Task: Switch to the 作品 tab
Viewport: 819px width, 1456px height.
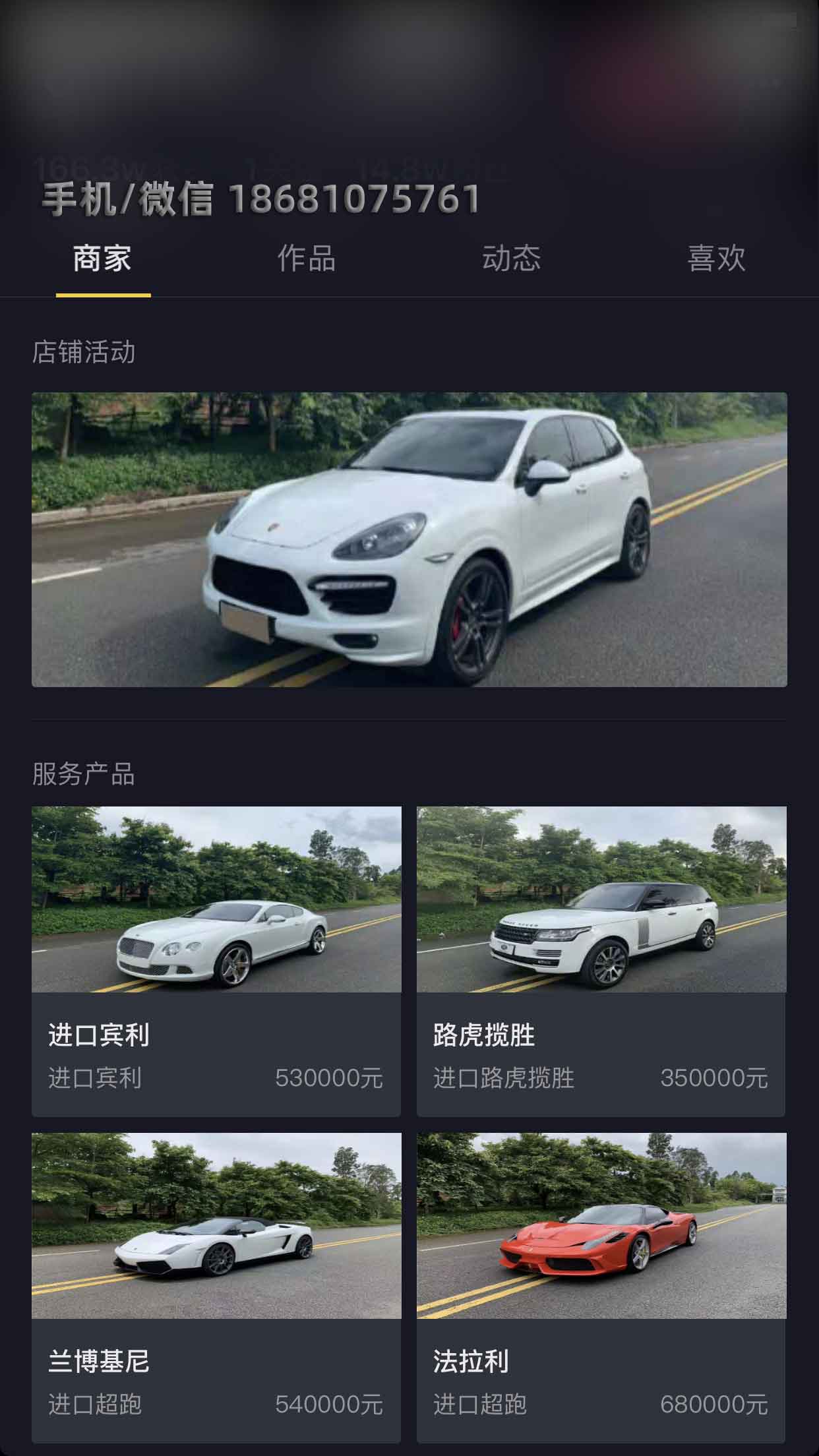Action: click(307, 258)
